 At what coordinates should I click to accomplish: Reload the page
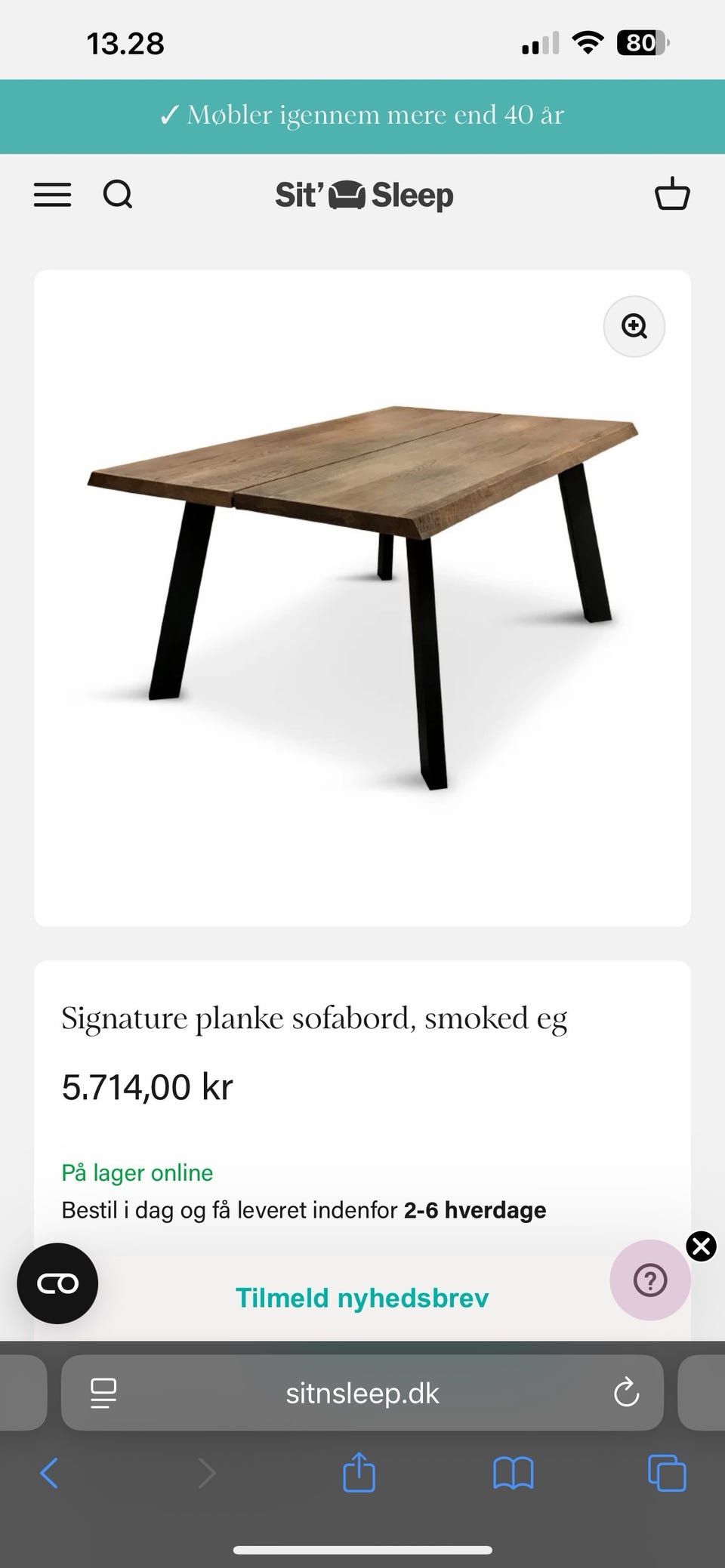[626, 1393]
